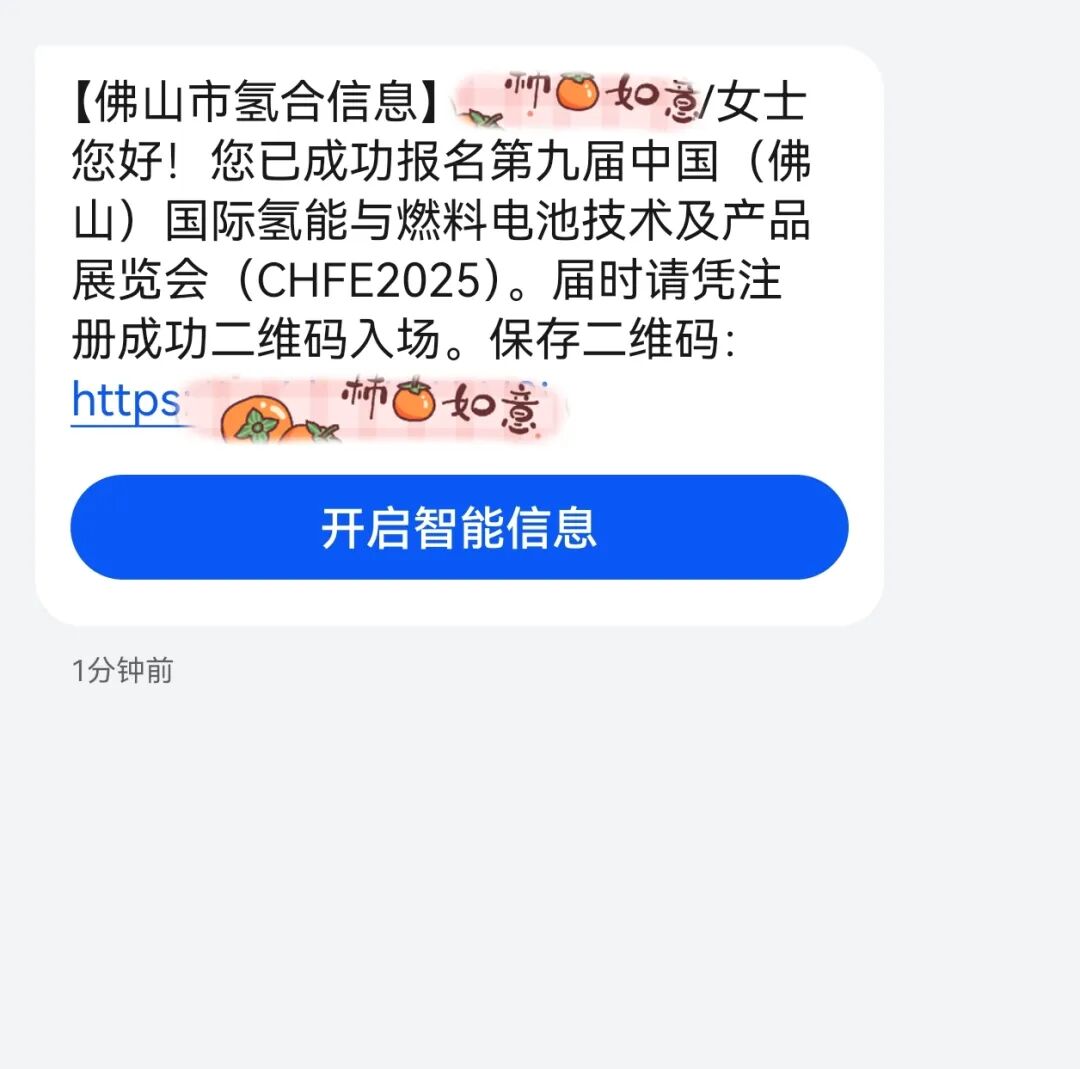This screenshot has width=1080, height=1069.
Task: Open the https link in the message
Action: 125,402
